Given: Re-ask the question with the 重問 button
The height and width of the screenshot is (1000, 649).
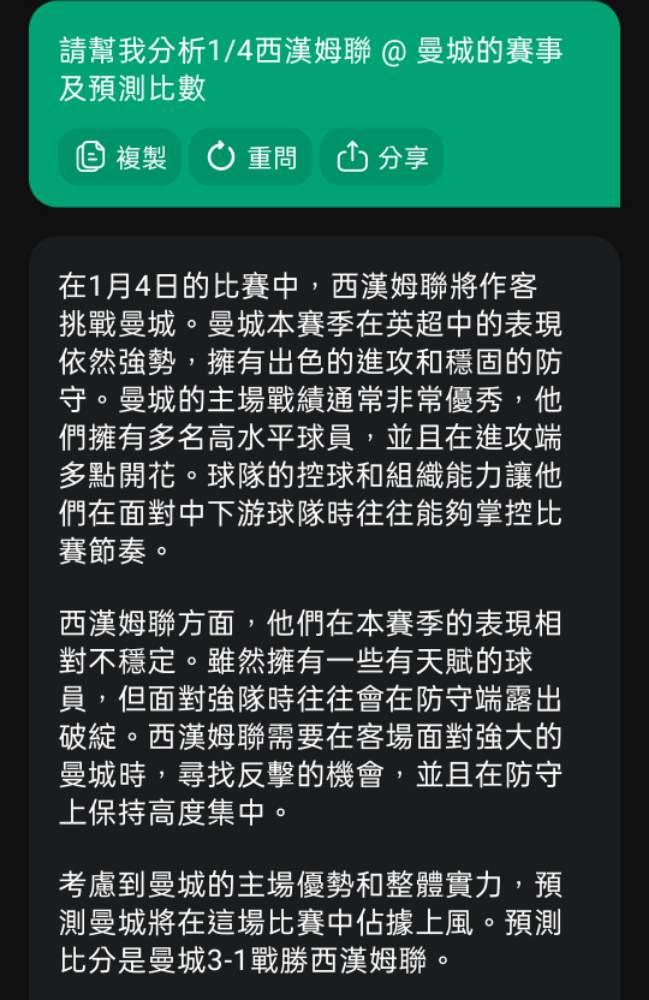Looking at the screenshot, I should pyautogui.click(x=251, y=157).
